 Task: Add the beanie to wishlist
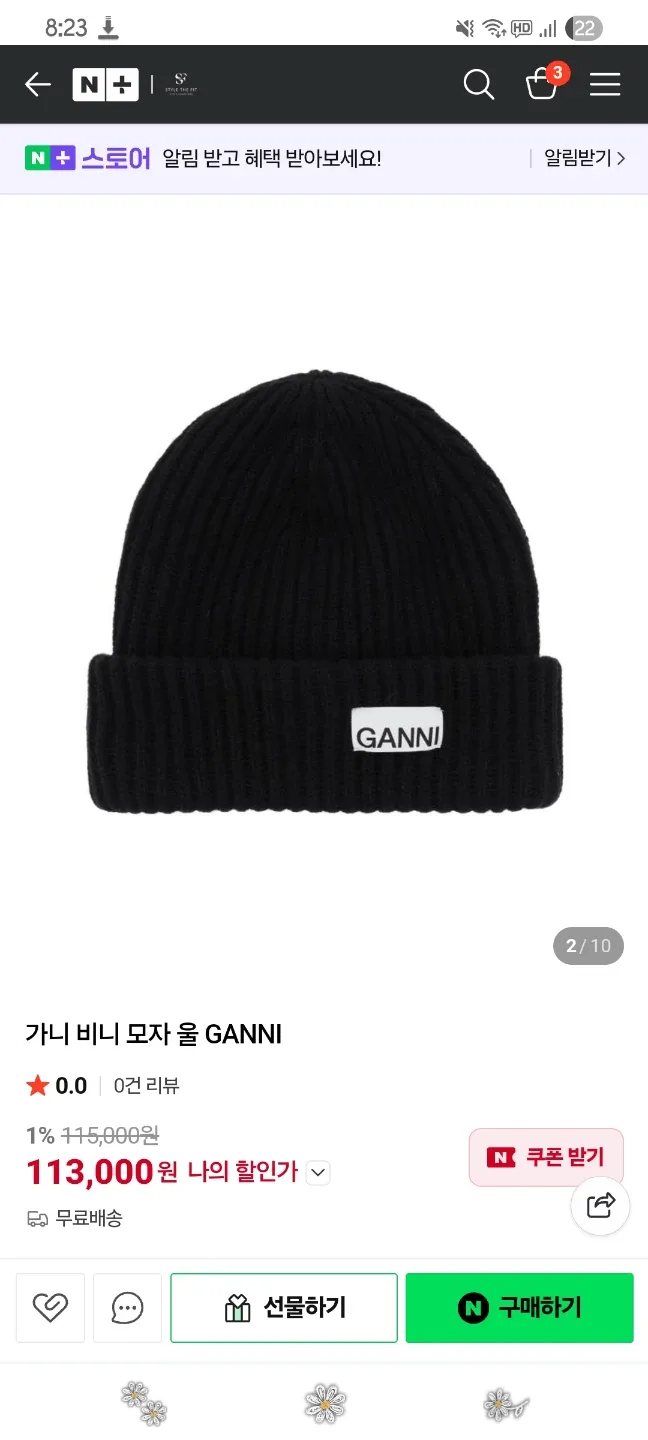[x=50, y=1307]
